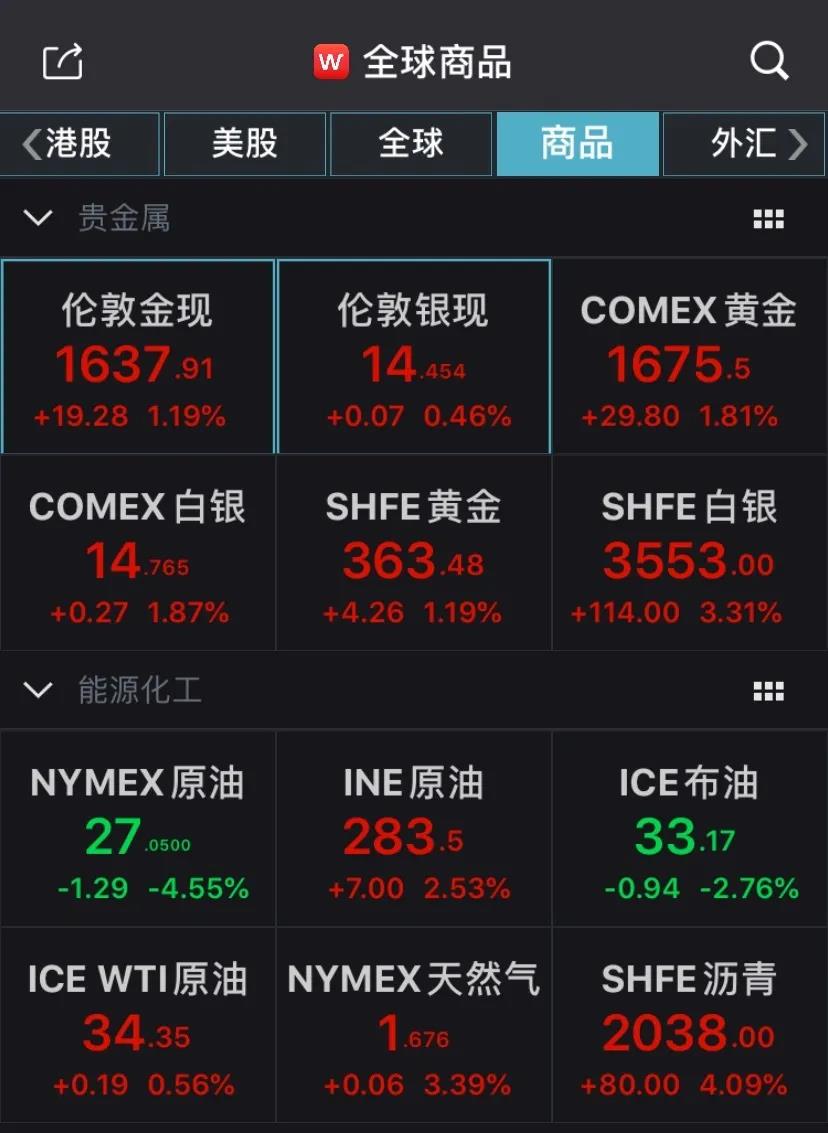The width and height of the screenshot is (828, 1133).
Task: Collapse the 贵金属 section
Action: tap(38, 218)
